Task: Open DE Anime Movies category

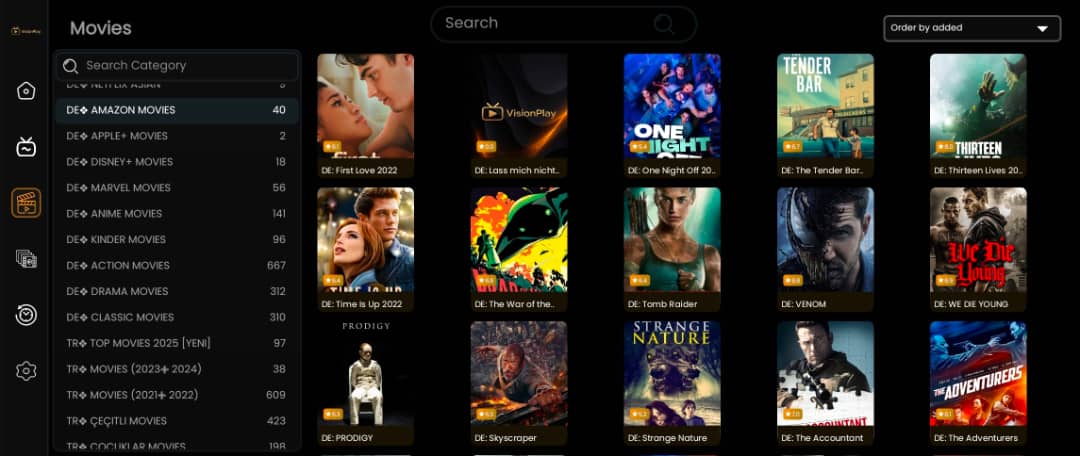Action: point(176,214)
